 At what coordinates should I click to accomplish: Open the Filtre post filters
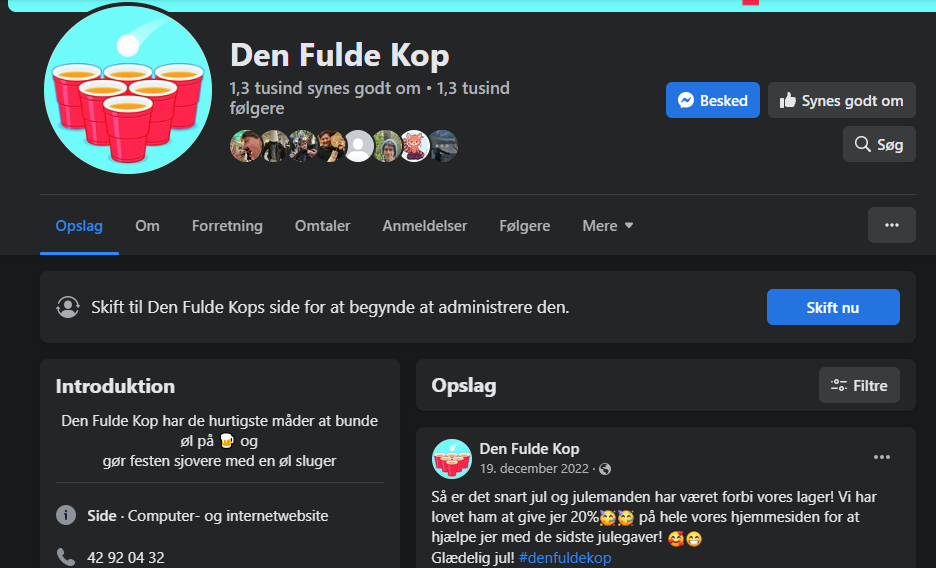pos(859,385)
